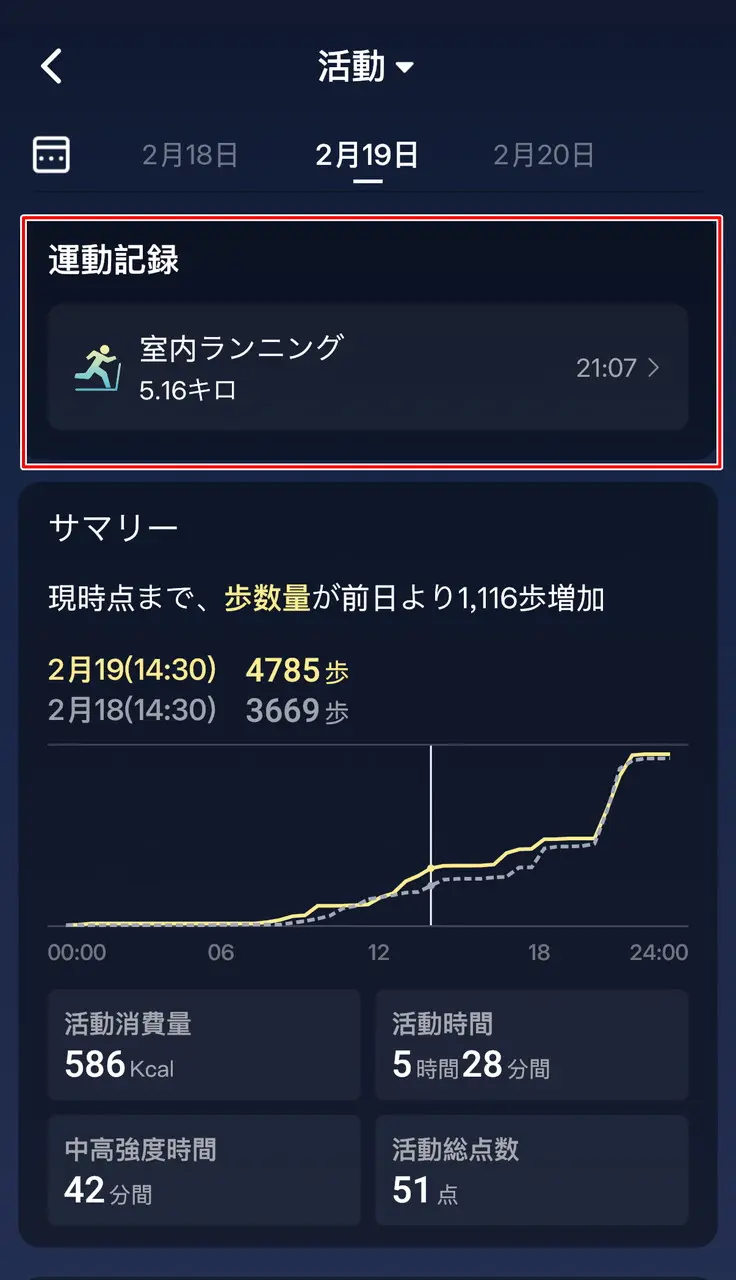The image size is (736, 1280).
Task: Open the 活動 dropdown selector
Action: (366, 67)
